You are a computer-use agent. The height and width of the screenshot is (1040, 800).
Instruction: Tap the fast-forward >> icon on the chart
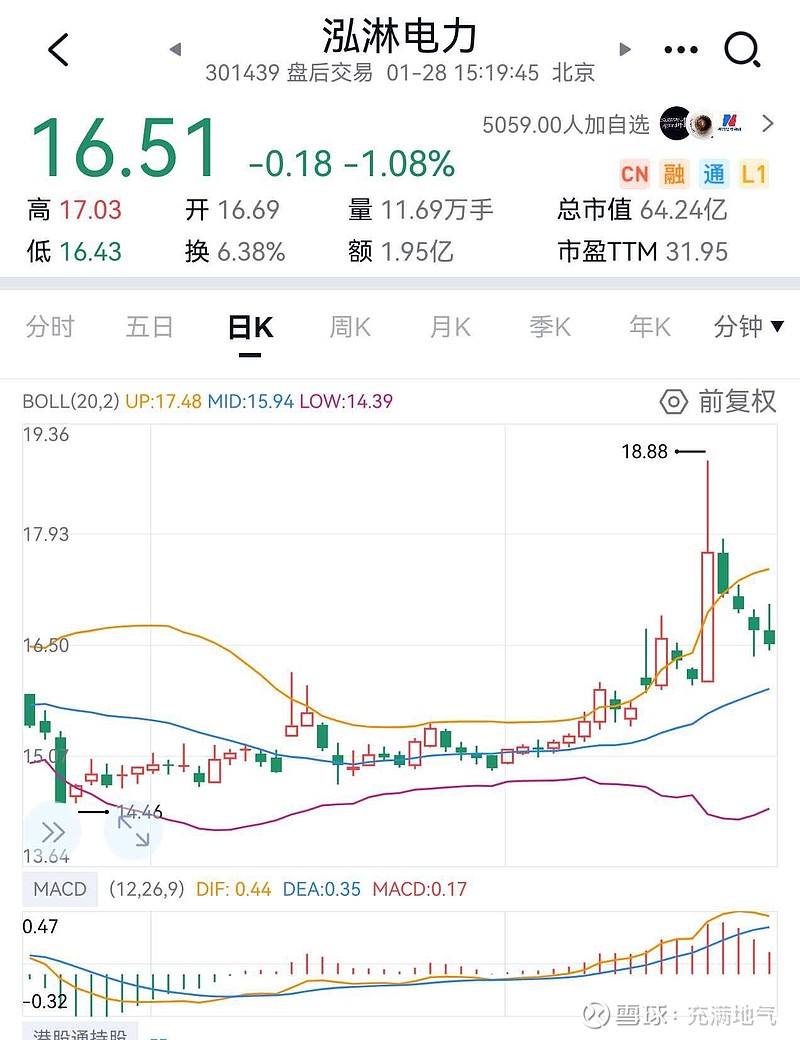pyautogui.click(x=51, y=831)
